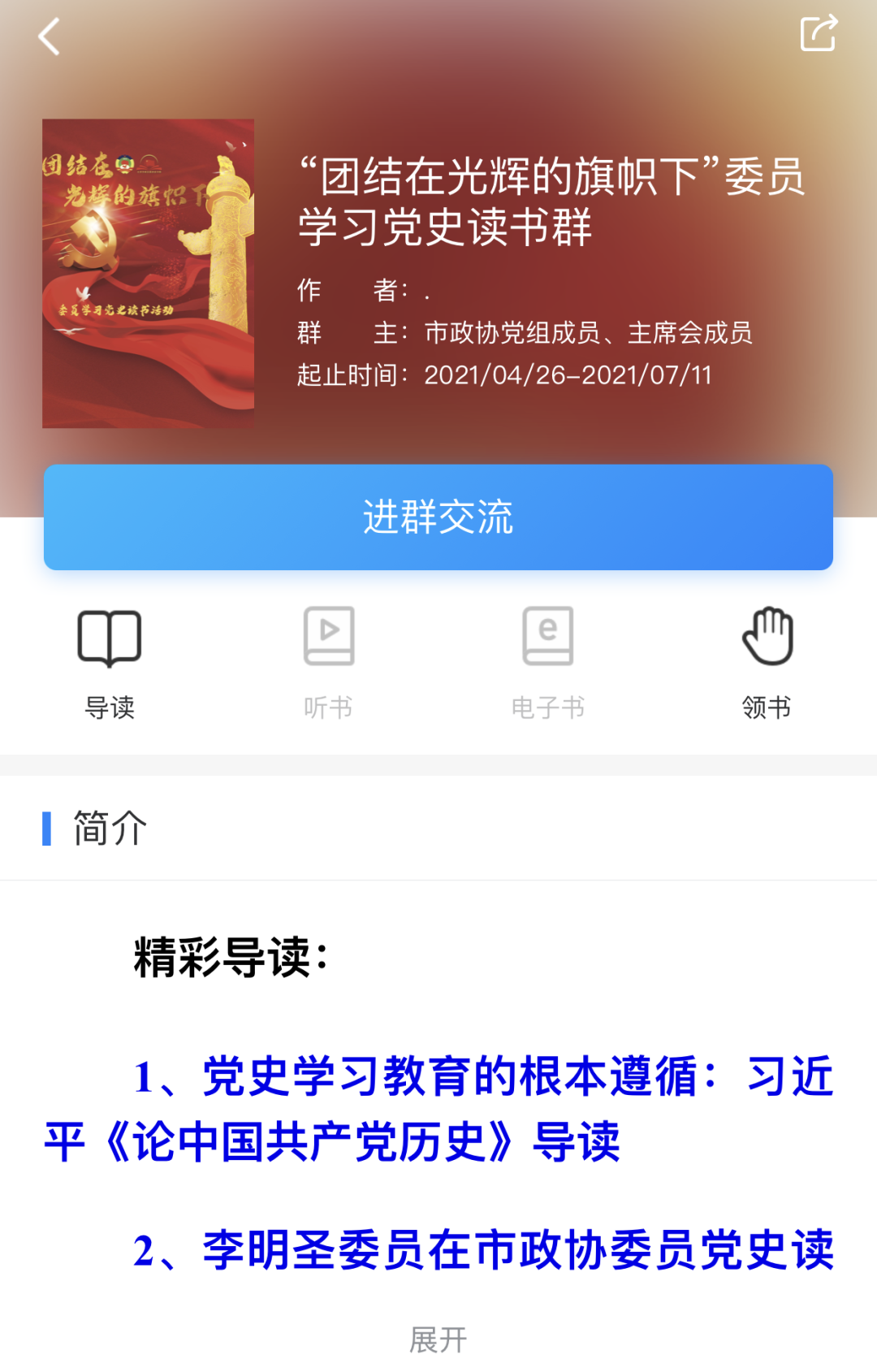The height and width of the screenshot is (1372, 877).
Task: Open the 李明圣委员 article link
Action: [484, 1249]
